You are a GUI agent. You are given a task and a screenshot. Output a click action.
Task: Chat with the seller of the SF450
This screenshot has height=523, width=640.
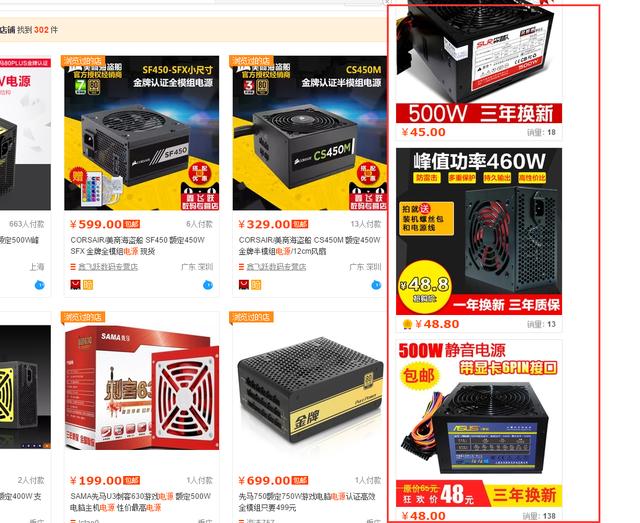[208, 285]
